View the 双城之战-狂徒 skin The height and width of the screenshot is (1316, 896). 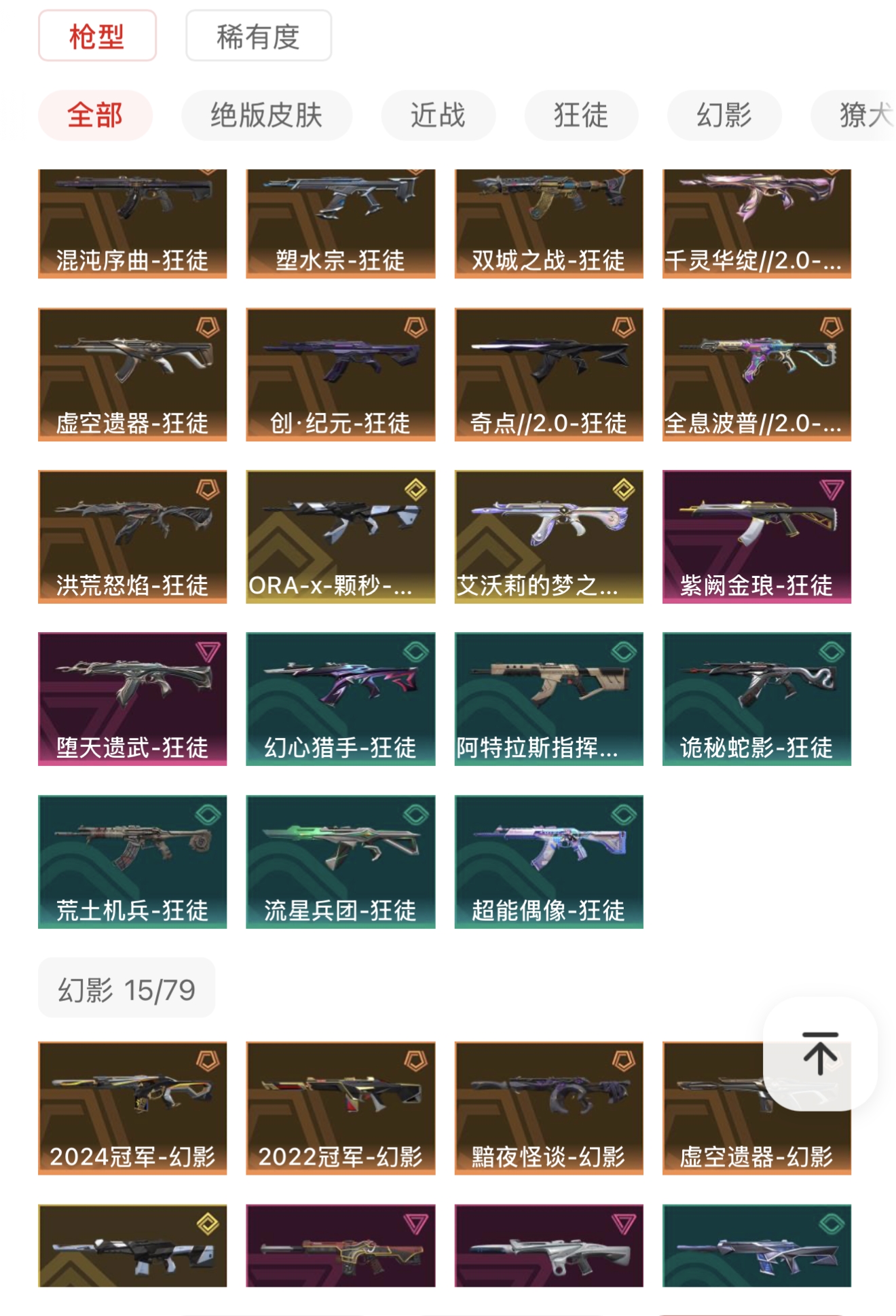pos(548,223)
